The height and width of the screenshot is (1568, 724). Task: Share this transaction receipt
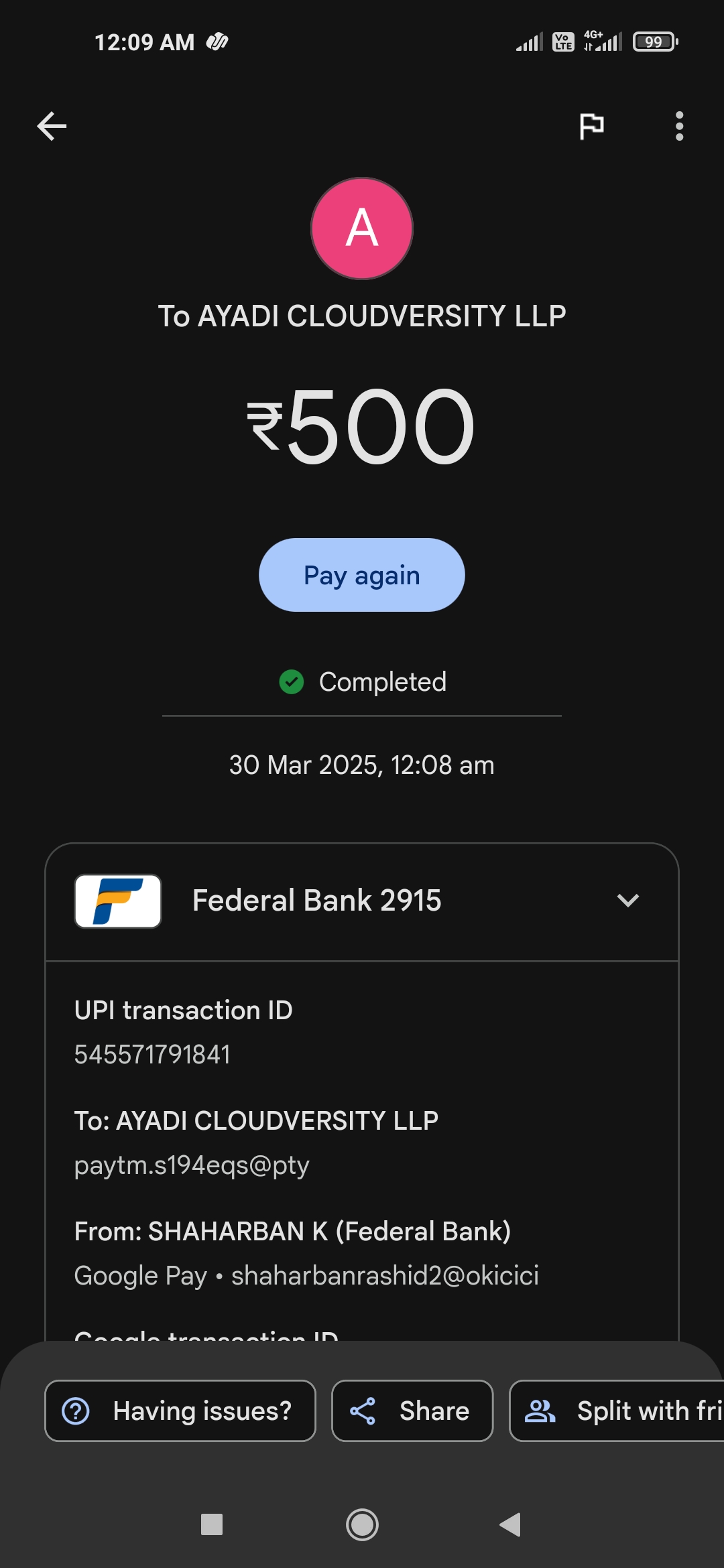coord(412,1411)
